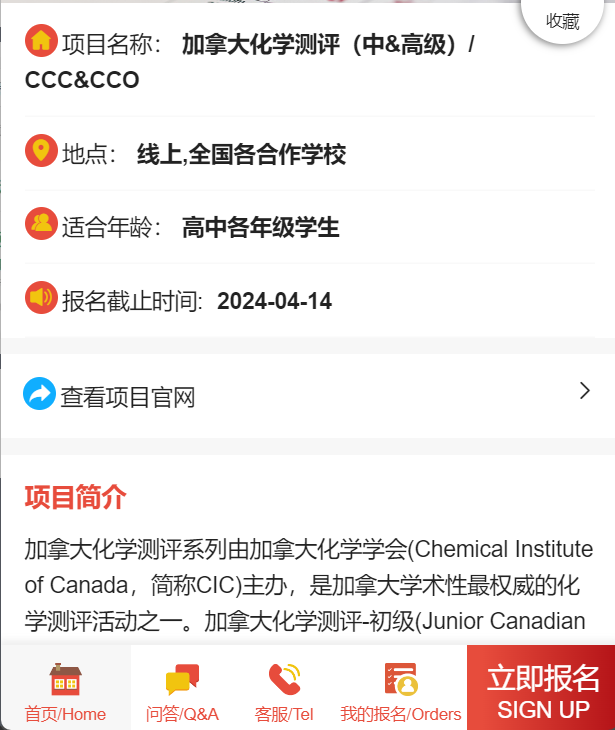
Task: Tap the 收藏 favorite button
Action: coord(562,20)
